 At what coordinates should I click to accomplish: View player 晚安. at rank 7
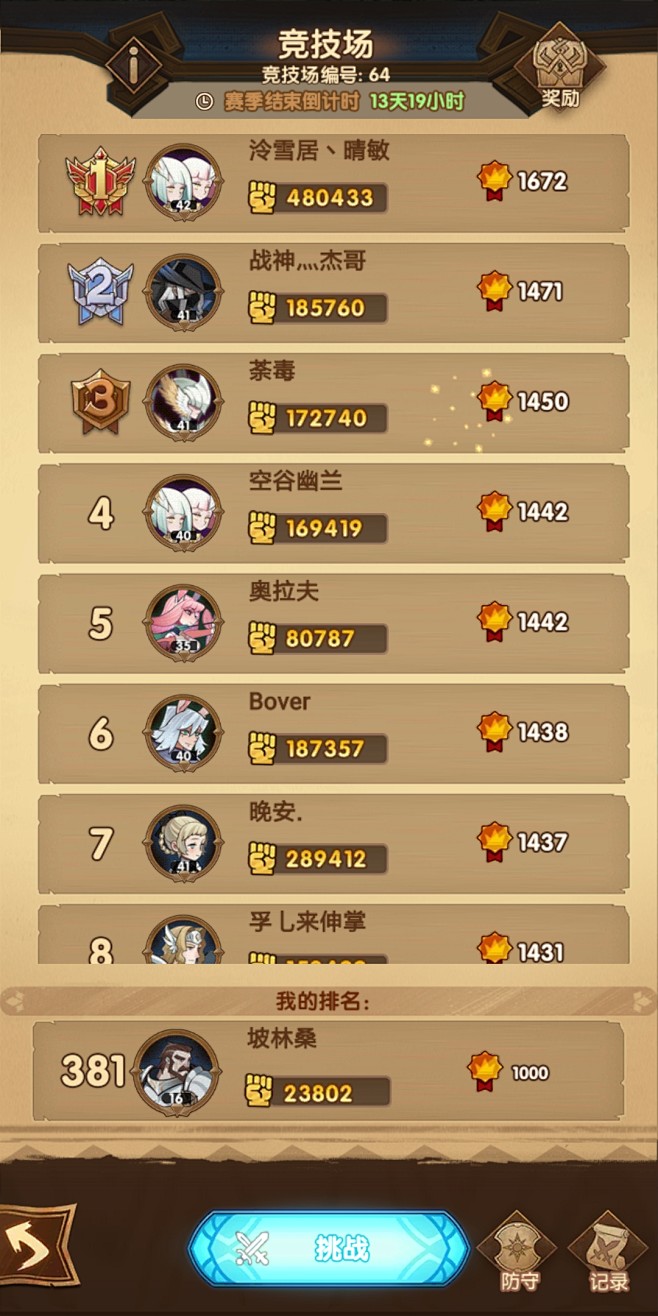(x=334, y=843)
